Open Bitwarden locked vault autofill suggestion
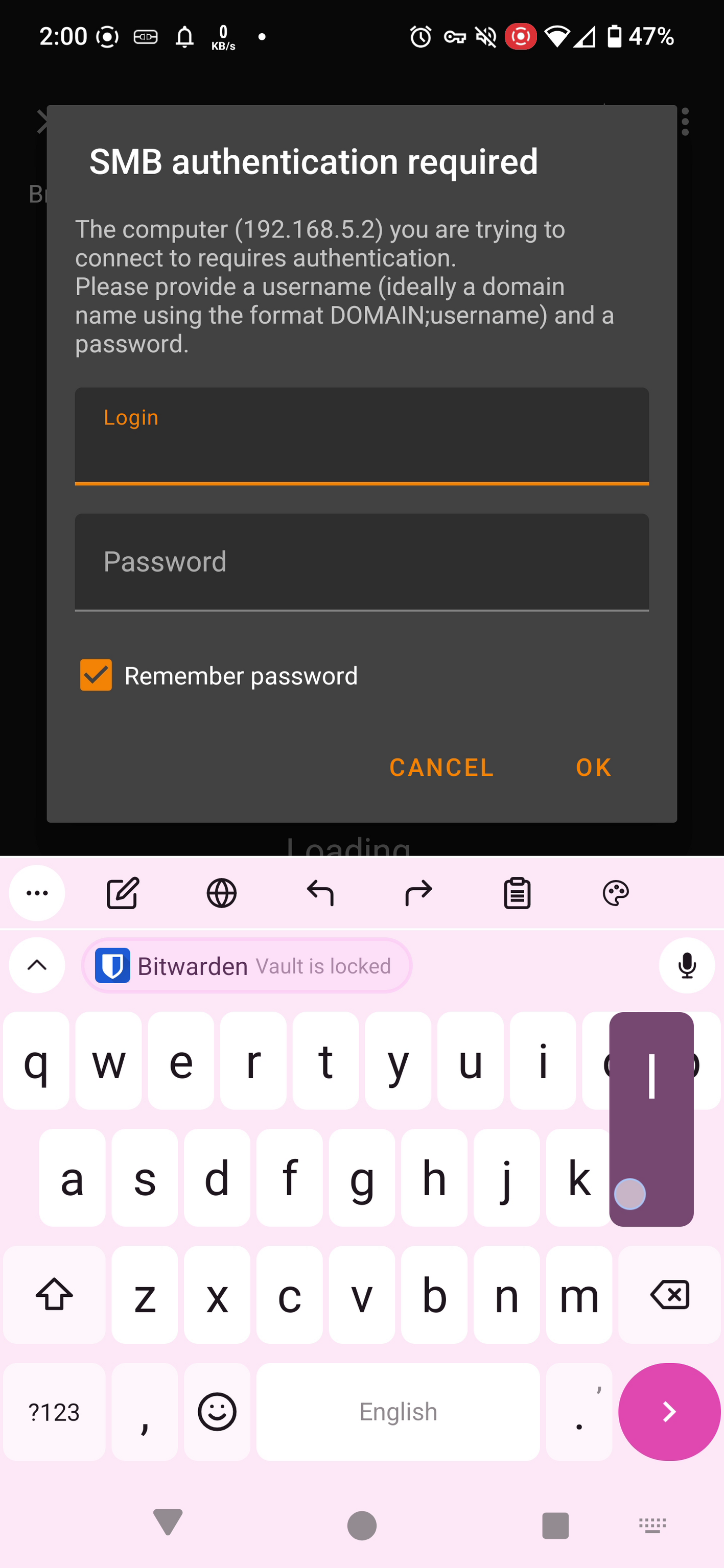The image size is (724, 1568). pos(247,966)
